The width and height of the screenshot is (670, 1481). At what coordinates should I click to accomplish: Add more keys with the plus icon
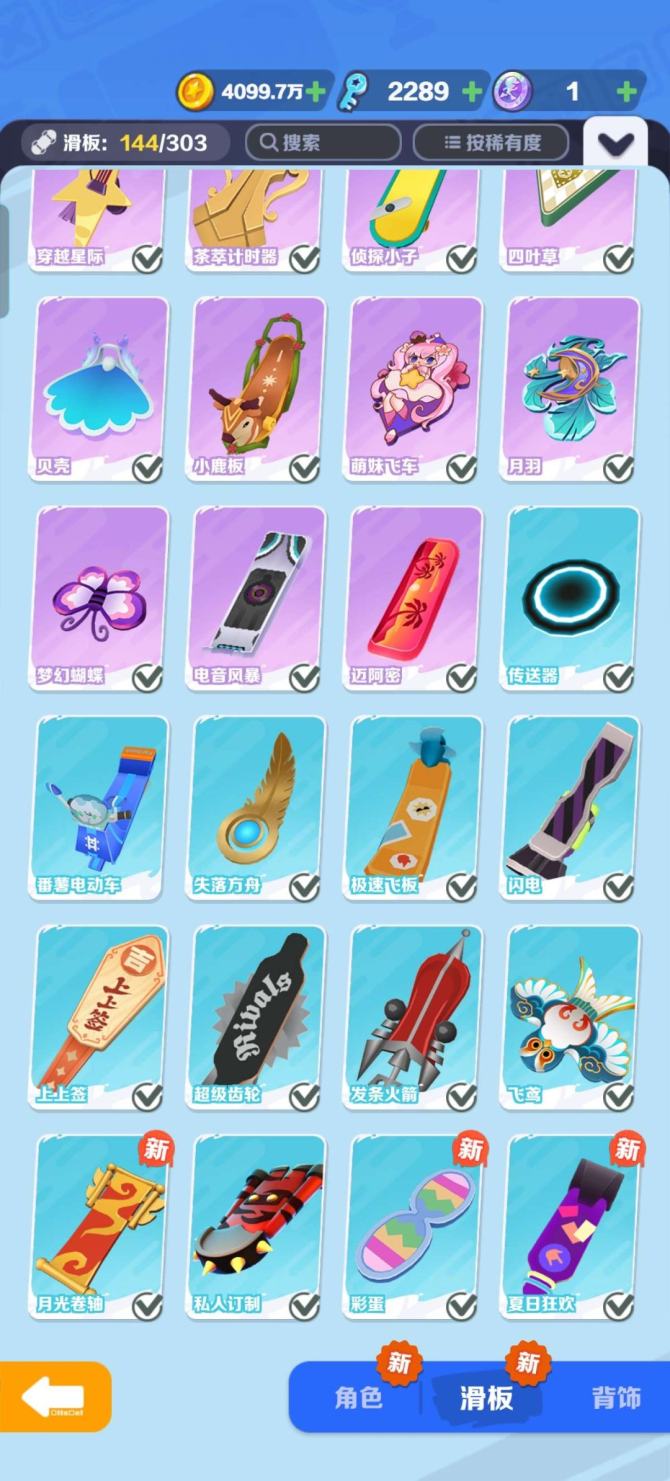coord(472,92)
